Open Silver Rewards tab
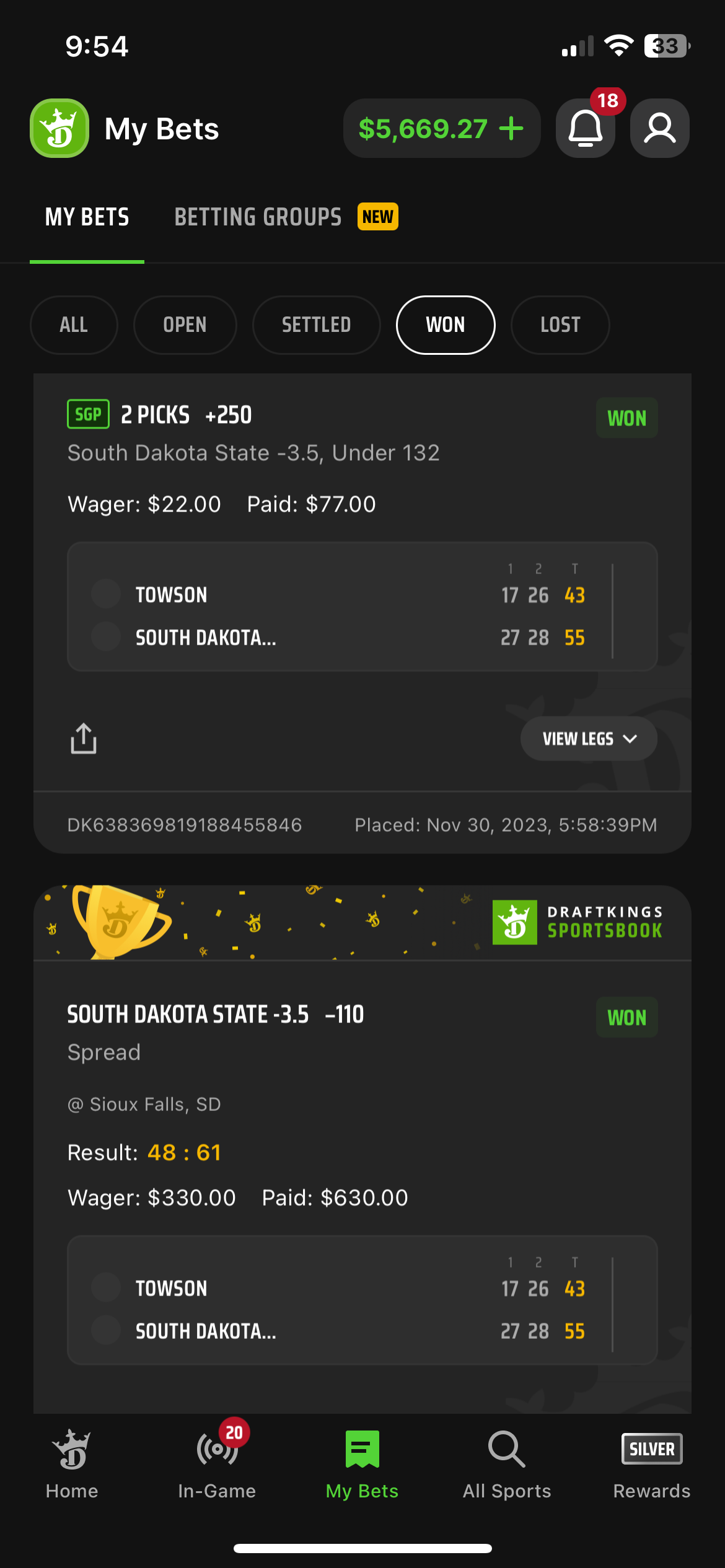The height and width of the screenshot is (1568, 725). (x=652, y=1465)
